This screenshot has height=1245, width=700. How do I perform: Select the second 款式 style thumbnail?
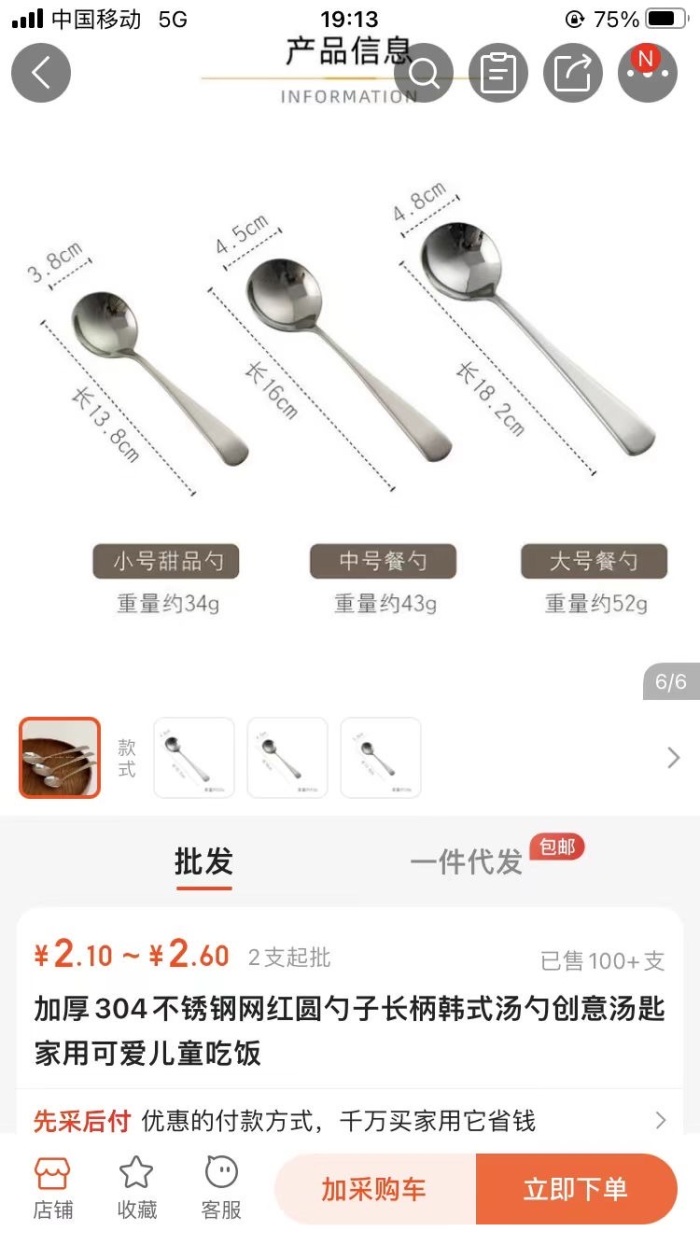click(287, 758)
